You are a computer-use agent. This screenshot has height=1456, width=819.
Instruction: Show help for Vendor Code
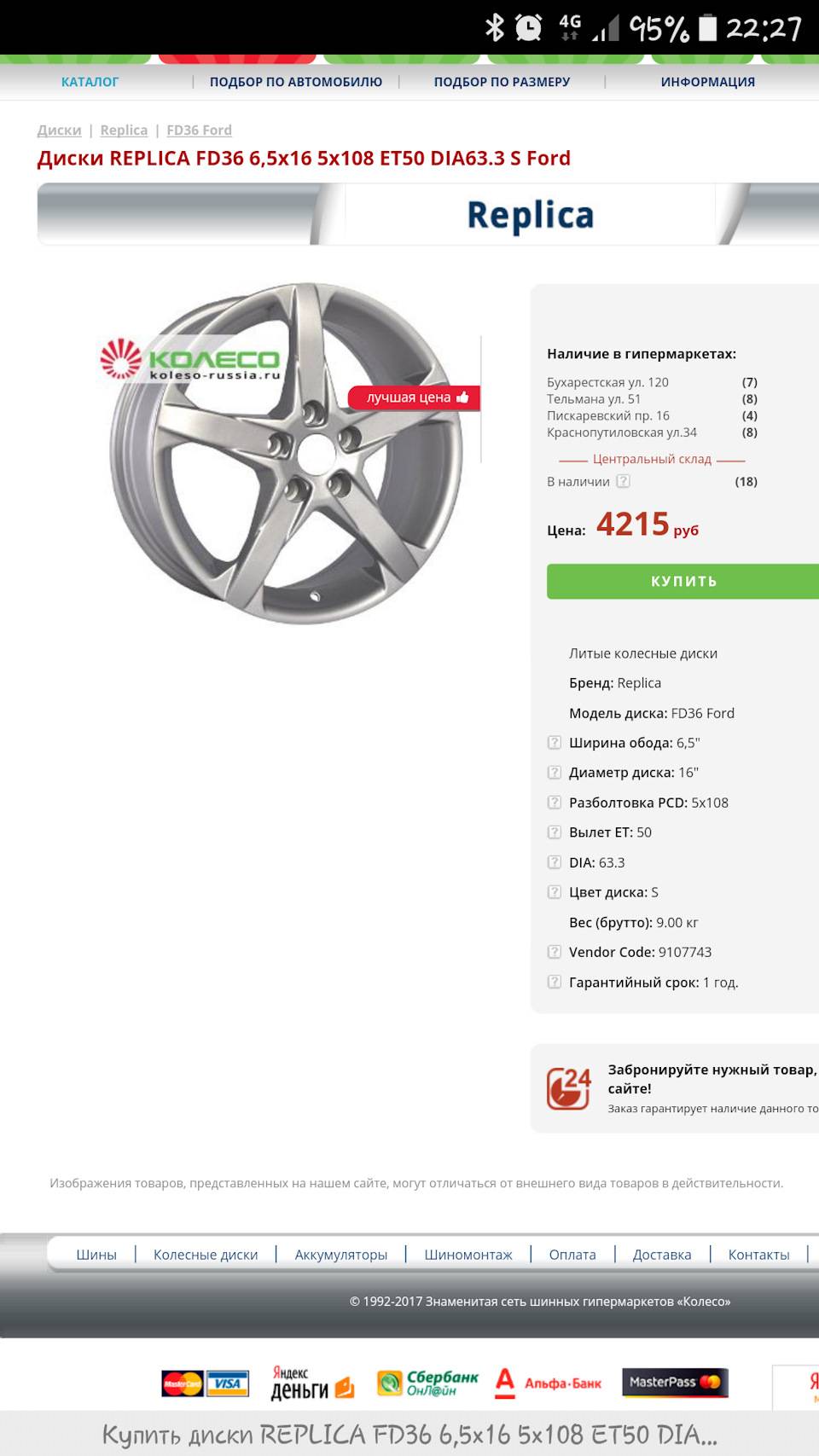click(x=554, y=952)
